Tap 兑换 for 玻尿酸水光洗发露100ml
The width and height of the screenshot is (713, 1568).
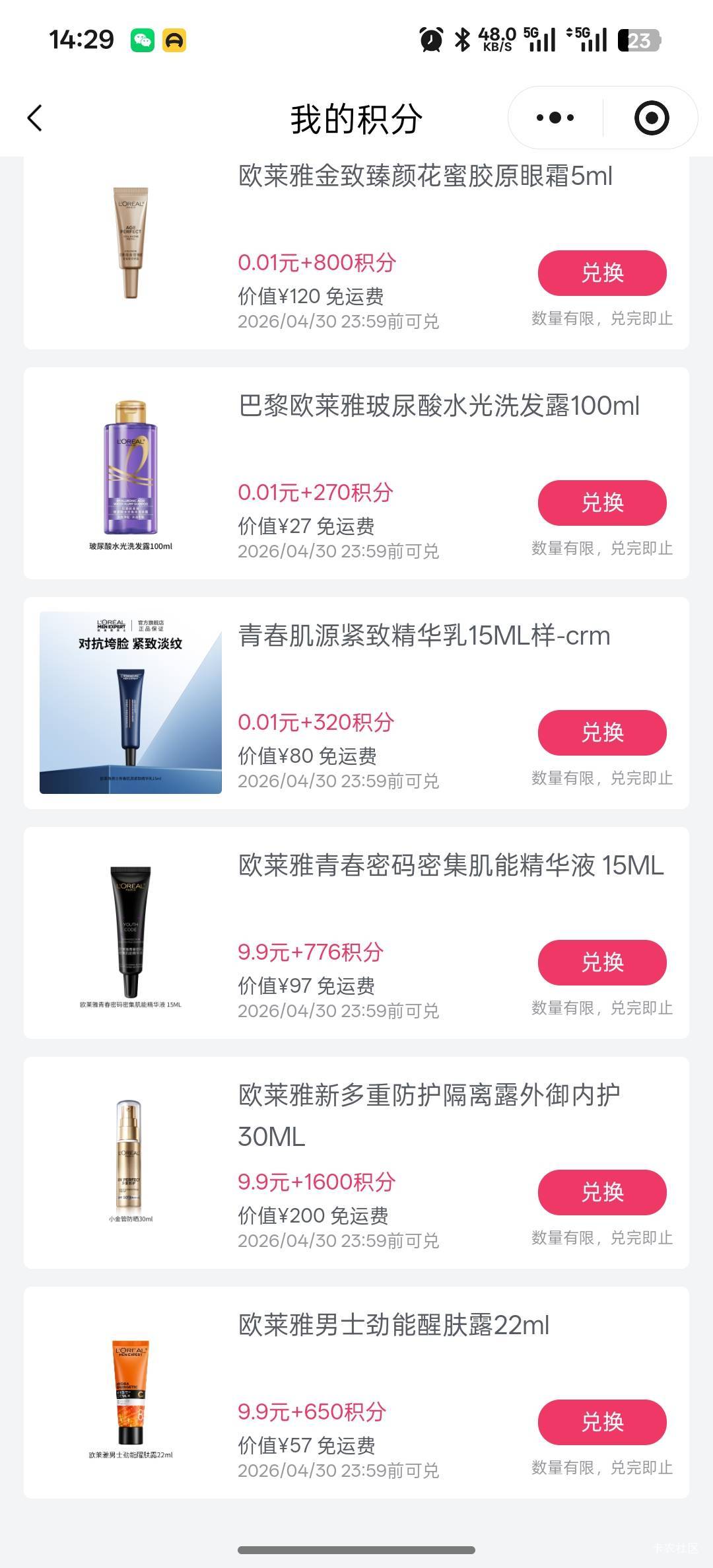[602, 503]
